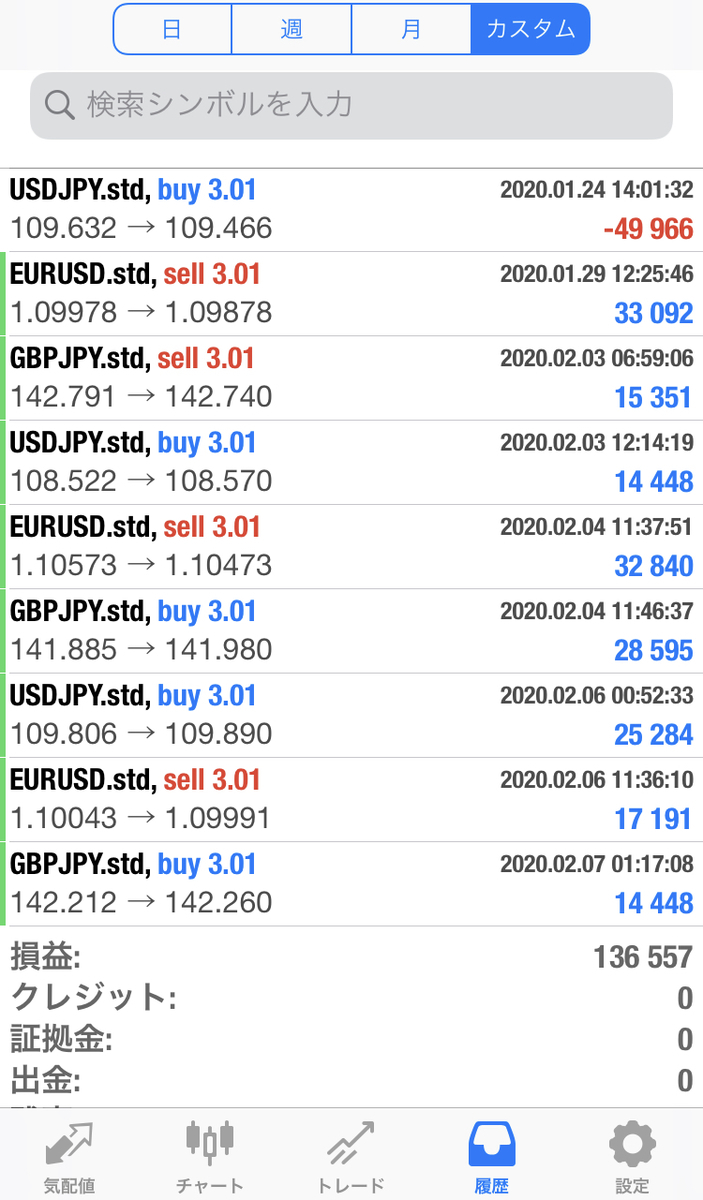Show history for 月 period
Screen dimensions: 703x1200
tap(411, 29)
